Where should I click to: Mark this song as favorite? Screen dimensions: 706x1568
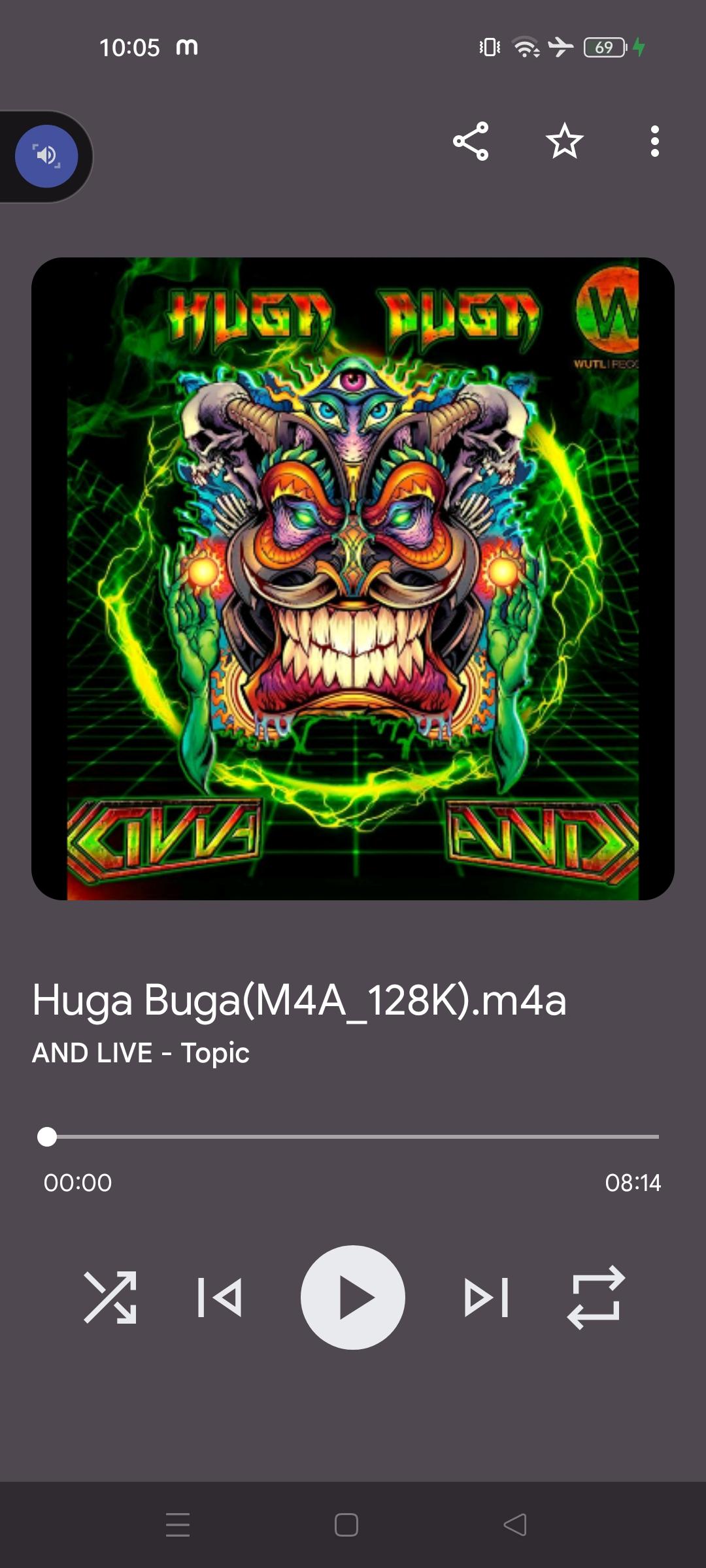(x=564, y=141)
